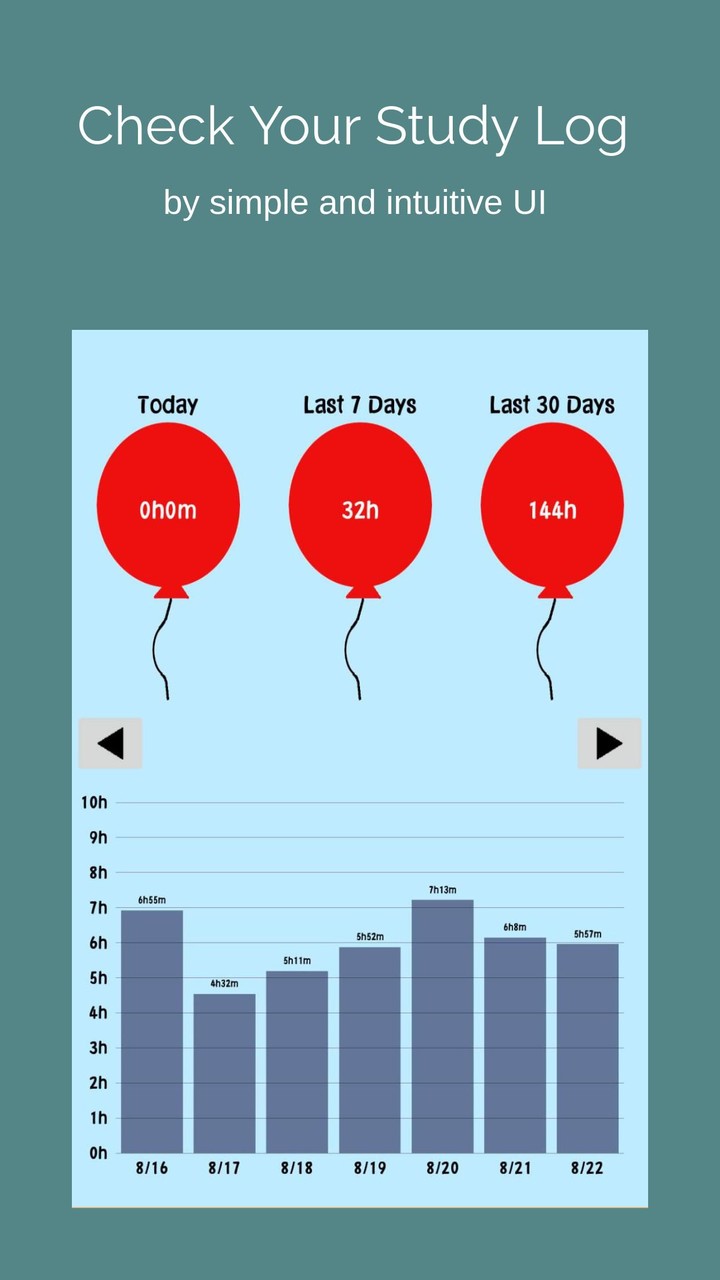Screen dimensions: 720x1280
Task: Click the 8/22 date label
Action: (587, 1166)
